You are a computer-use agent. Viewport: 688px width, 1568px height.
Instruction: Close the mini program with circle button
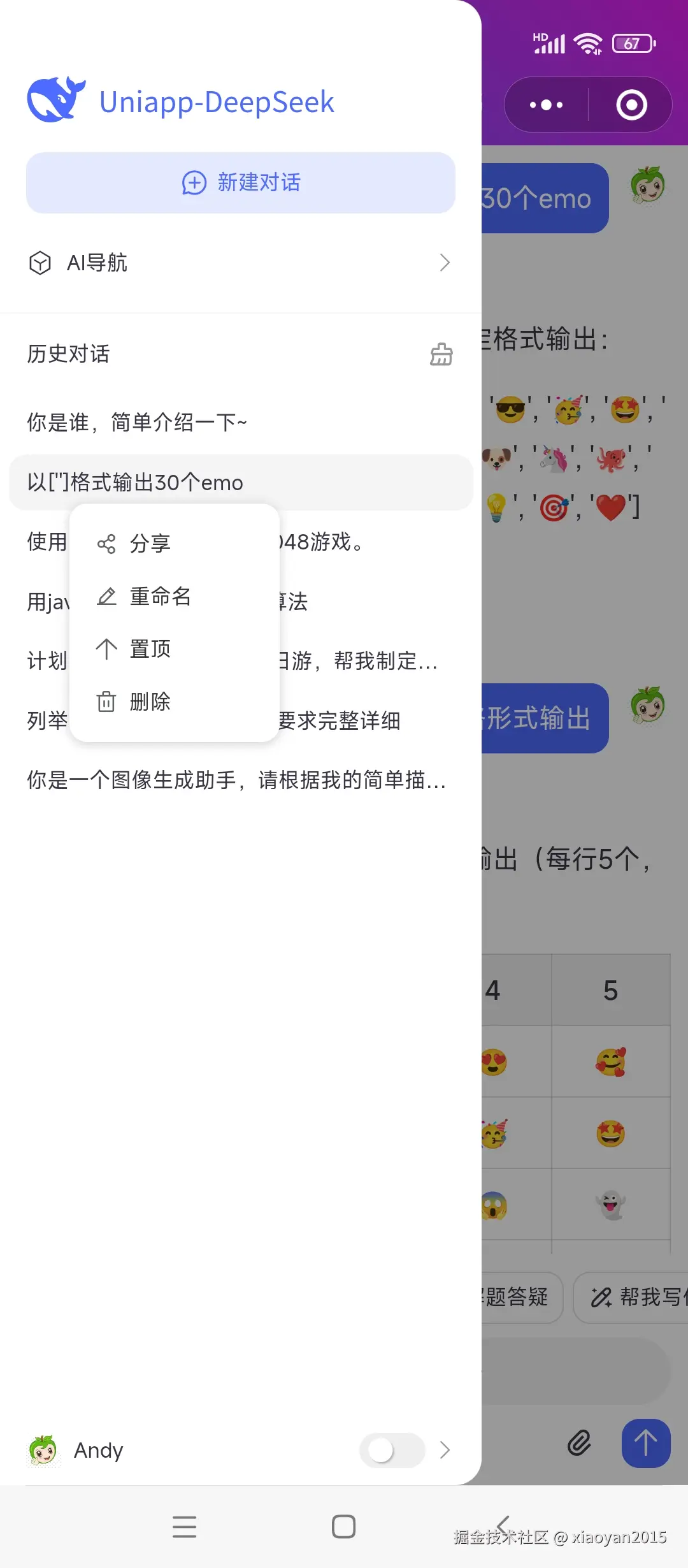tap(631, 105)
